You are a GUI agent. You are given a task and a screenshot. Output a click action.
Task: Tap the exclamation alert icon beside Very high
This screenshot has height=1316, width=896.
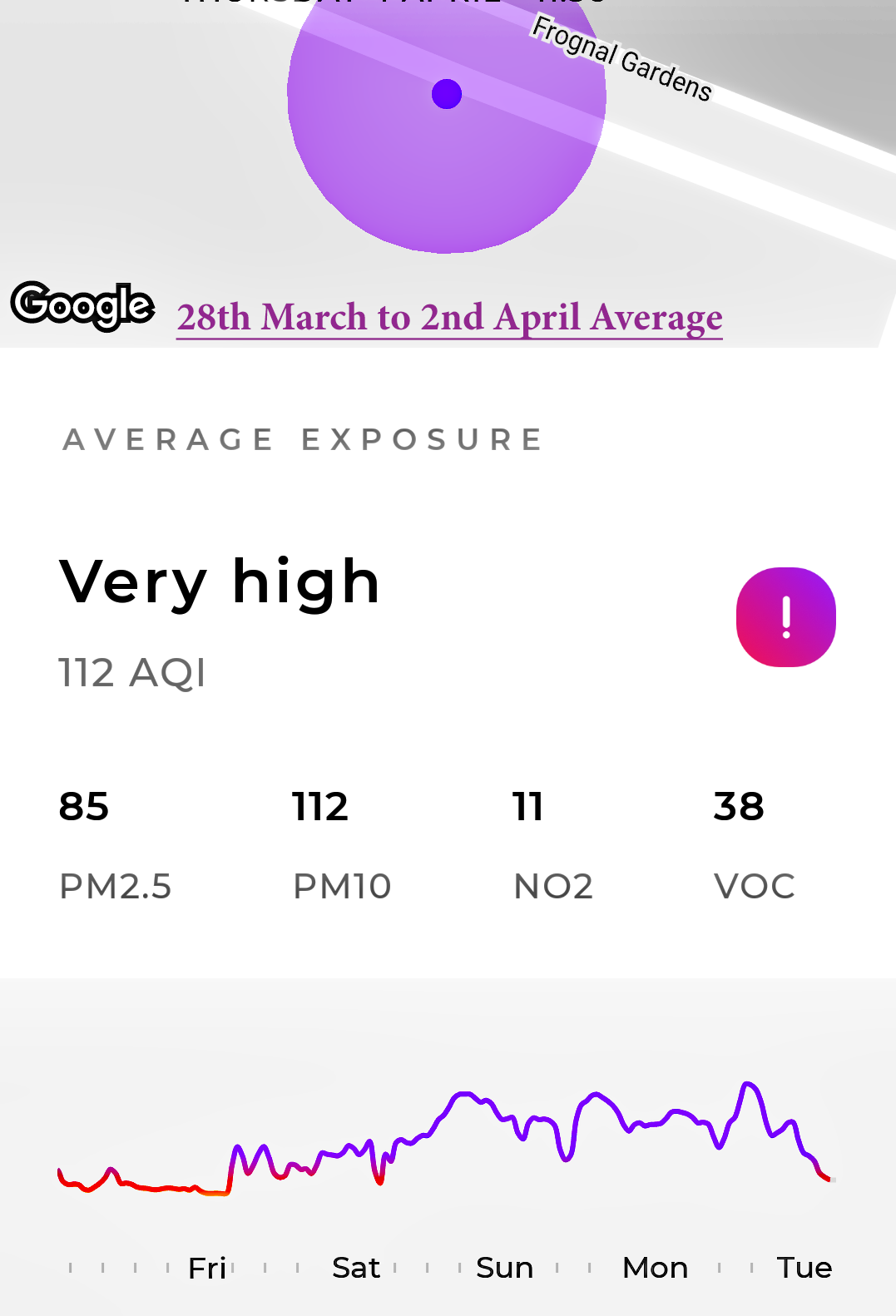point(785,617)
